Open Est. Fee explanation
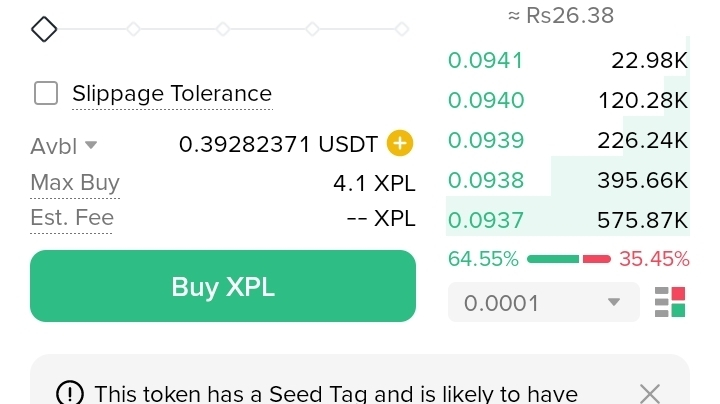 (72, 217)
